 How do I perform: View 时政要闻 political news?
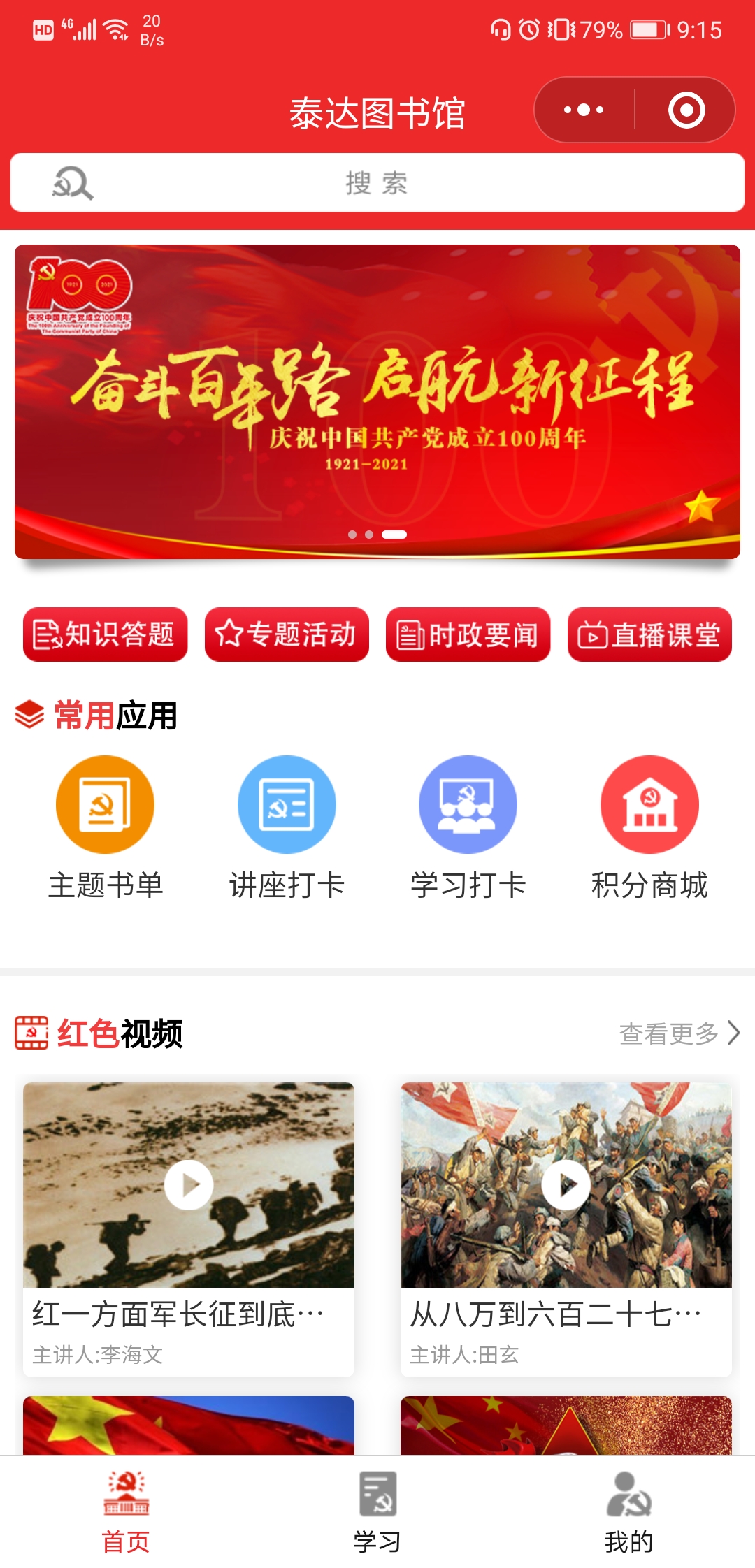click(x=468, y=634)
